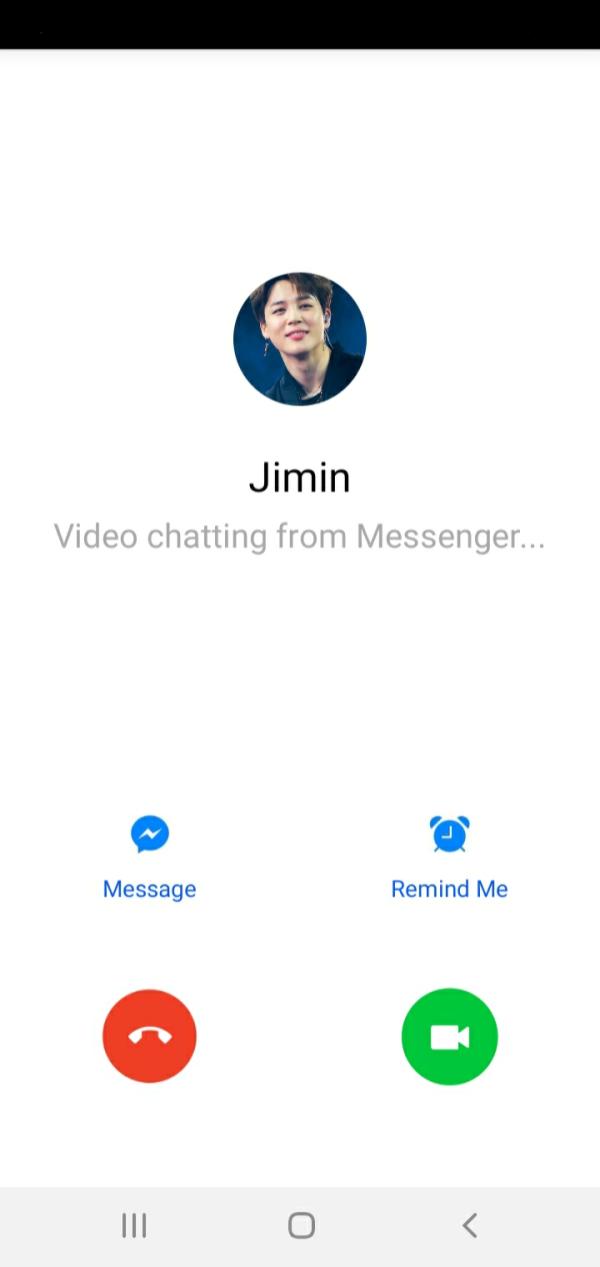The image size is (600, 1267).
Task: Set a Remind Me alarm
Action: [449, 858]
